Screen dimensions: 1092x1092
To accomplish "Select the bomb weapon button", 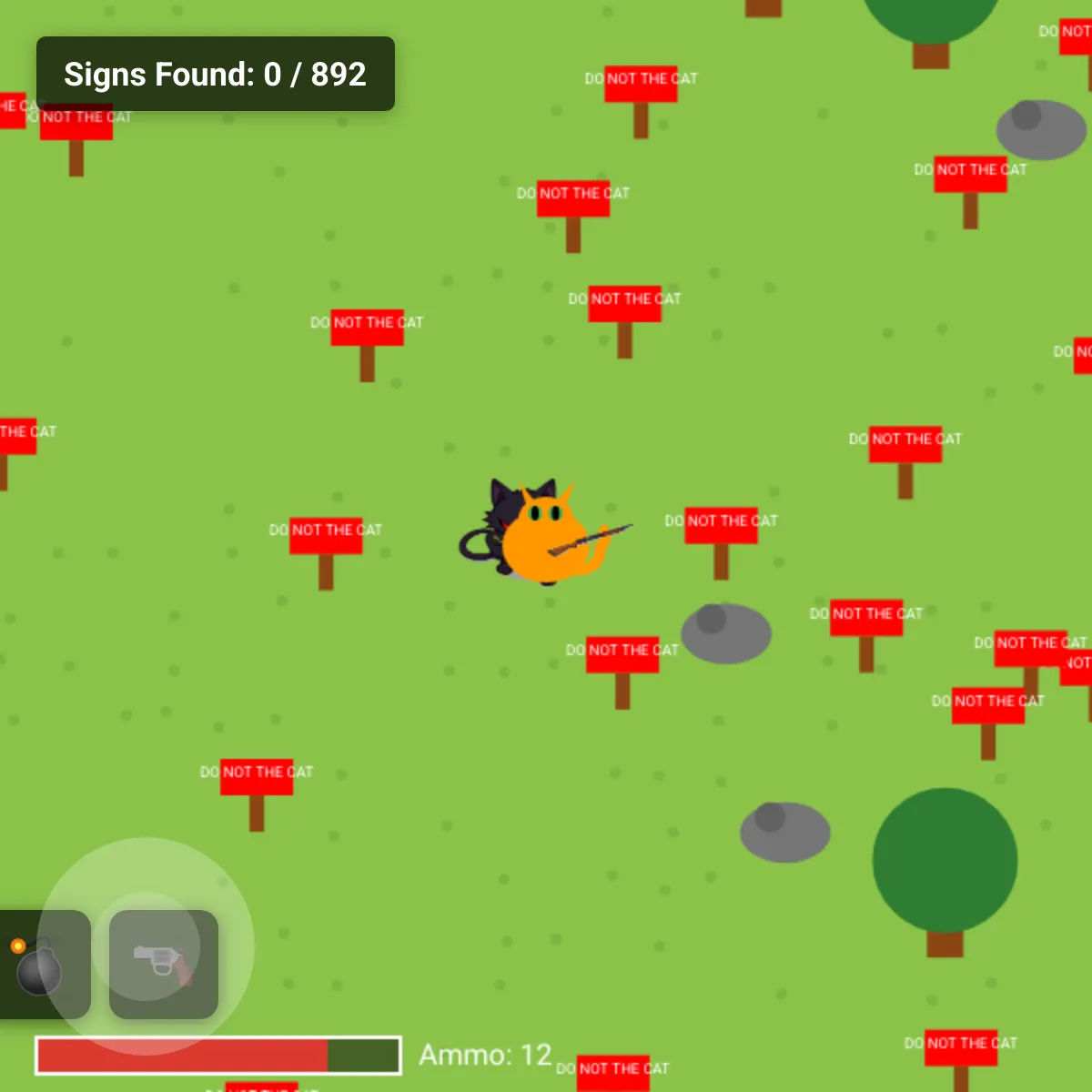I will pos(41,965).
